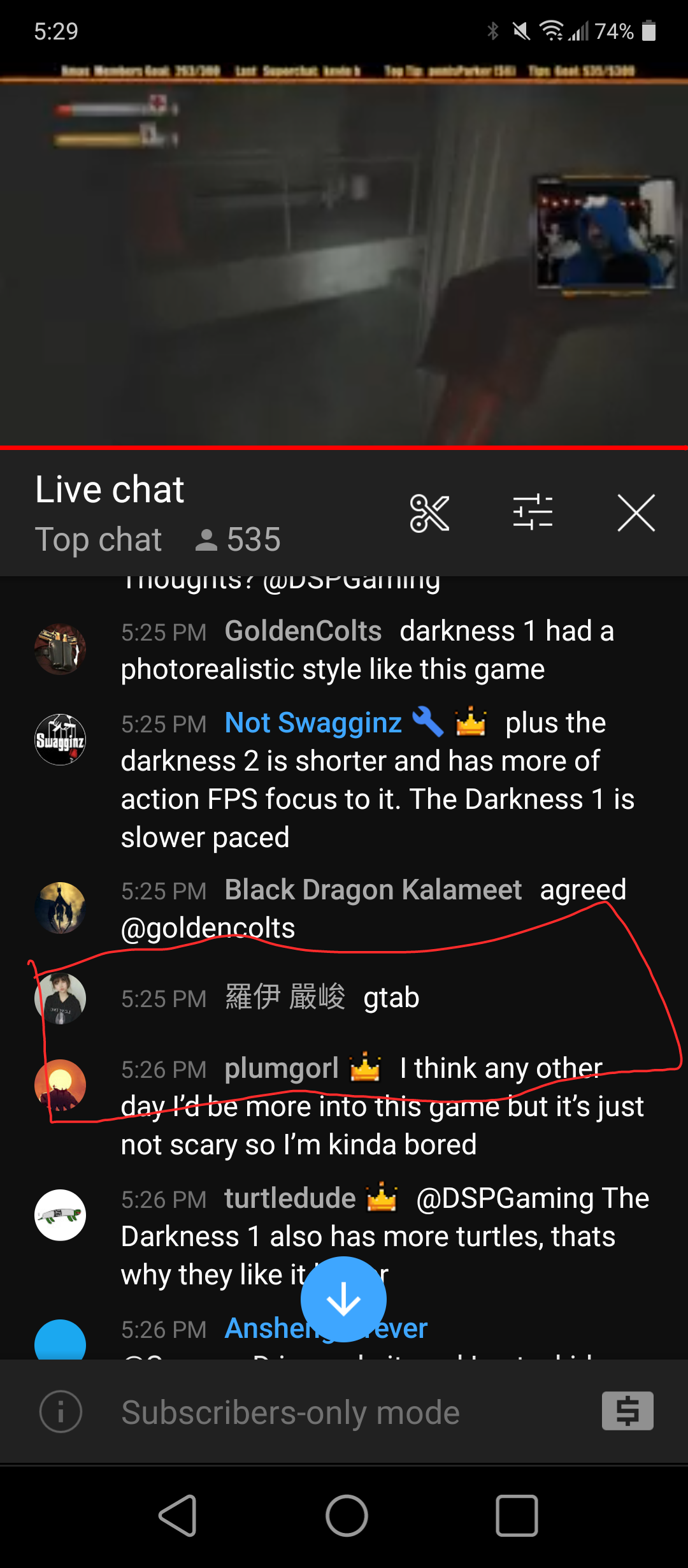Go to the home screen
This screenshot has width=688, height=1568.
[x=347, y=1516]
